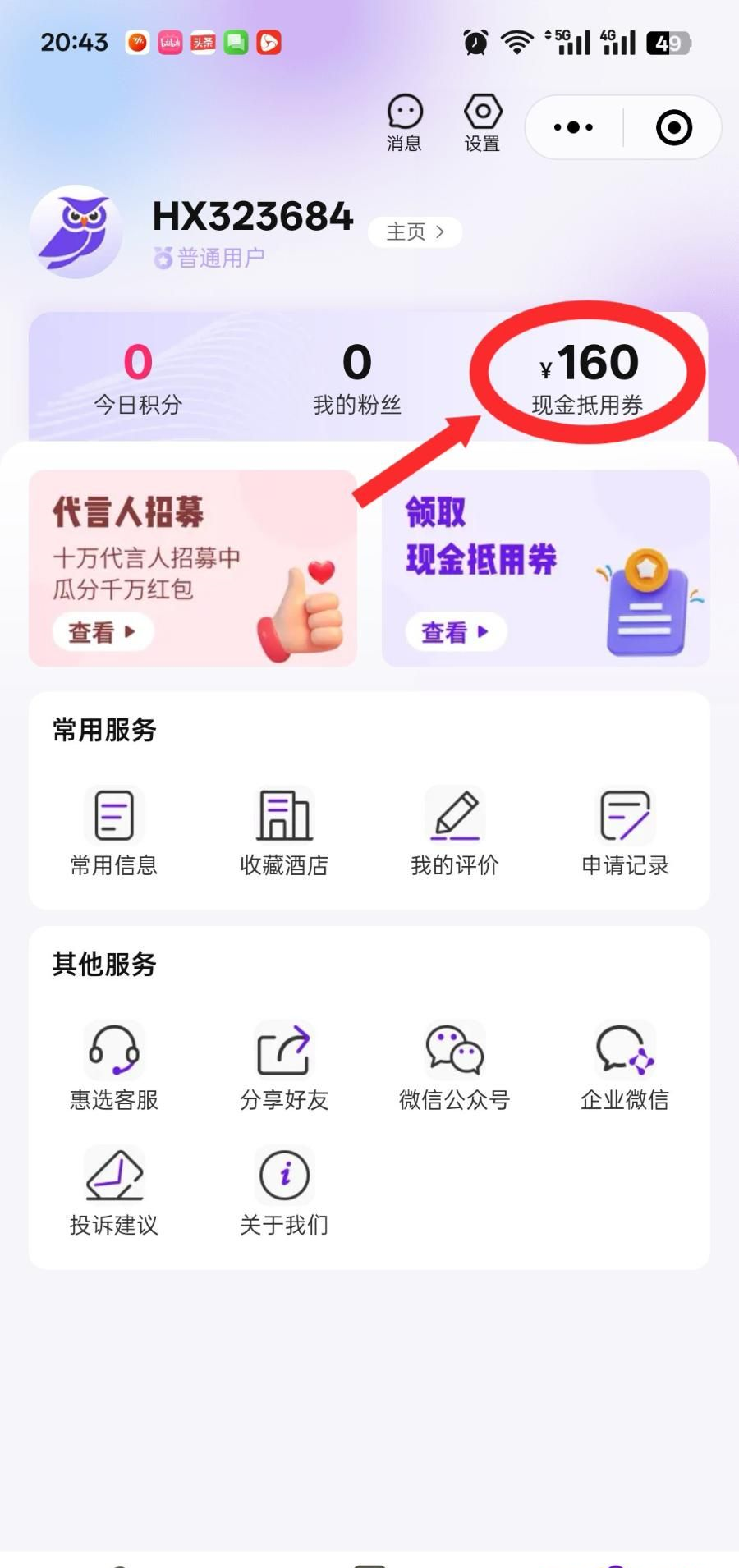
Task: View 今日积分 points
Action: click(138, 378)
